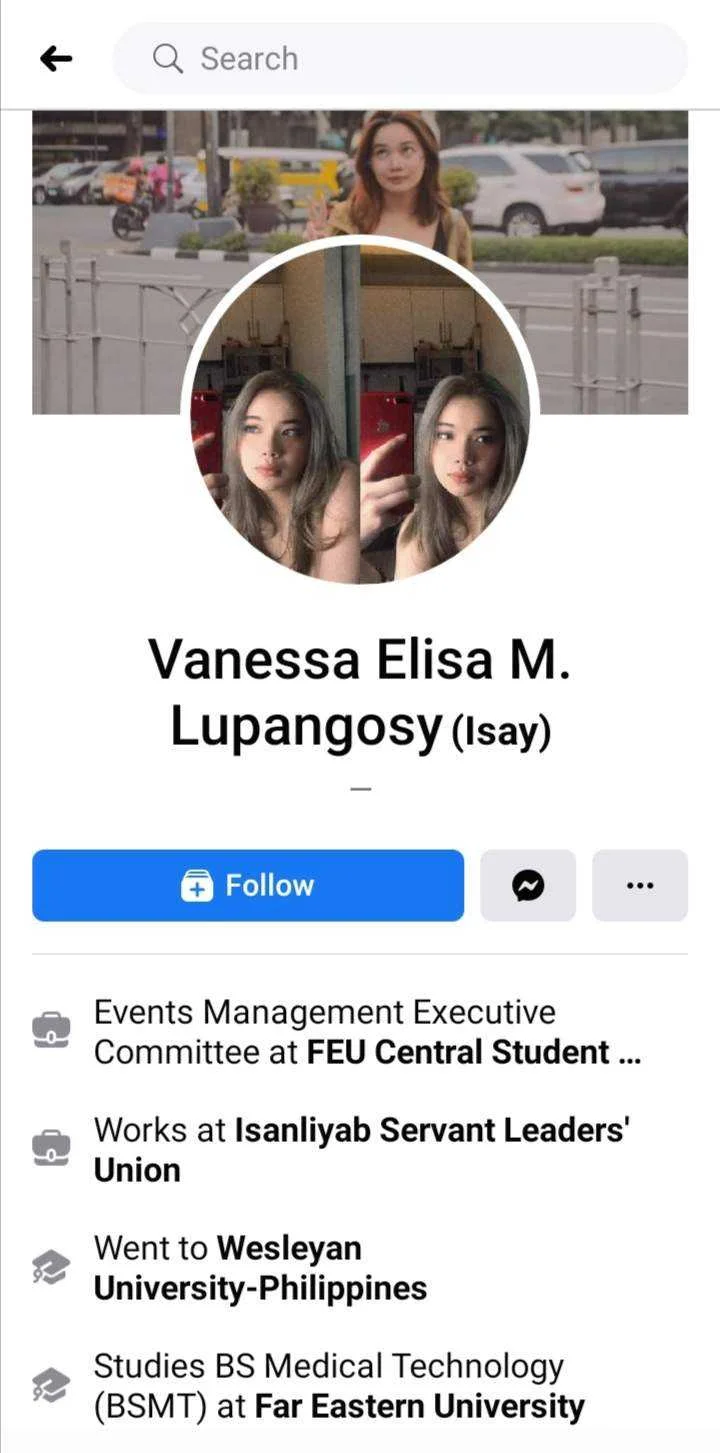Open Far Eastern University page
This screenshot has width=720, height=1453.
coord(420,1406)
